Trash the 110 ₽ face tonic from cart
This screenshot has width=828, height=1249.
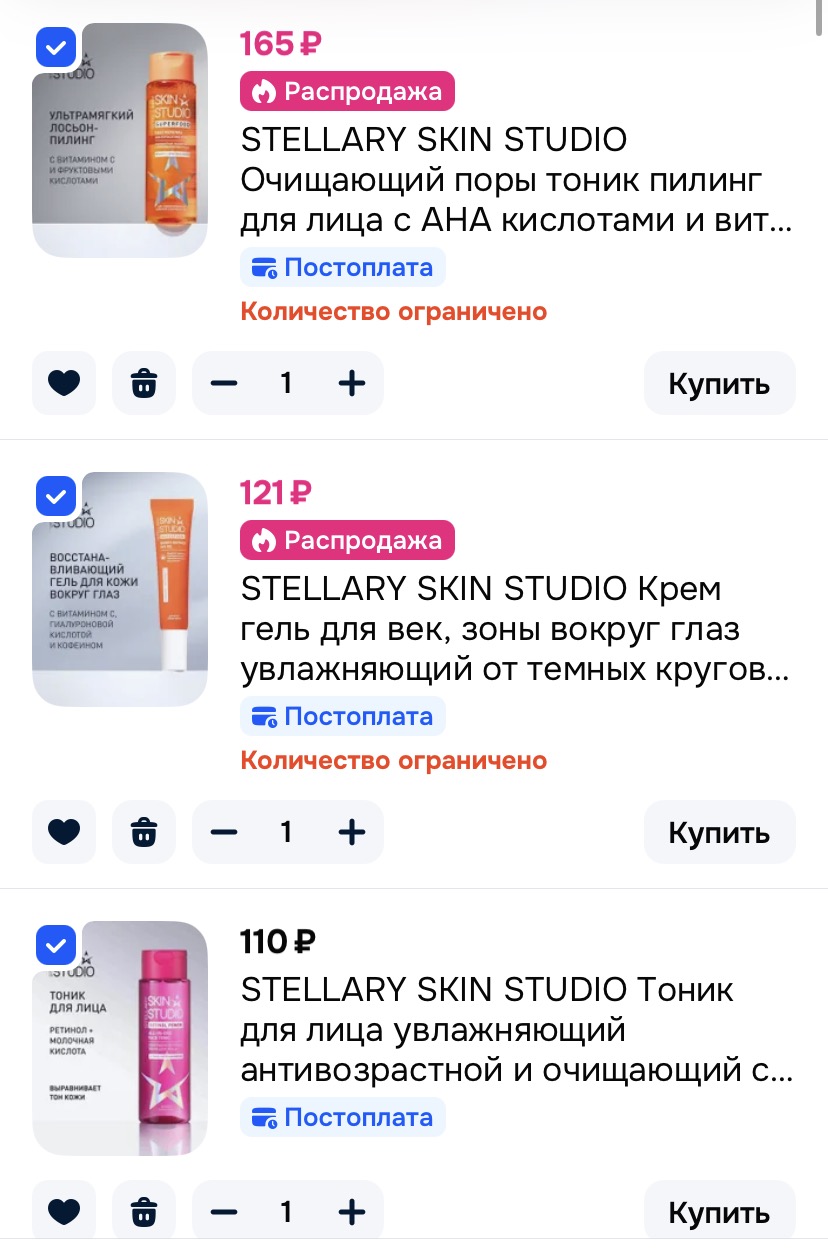tap(144, 1213)
